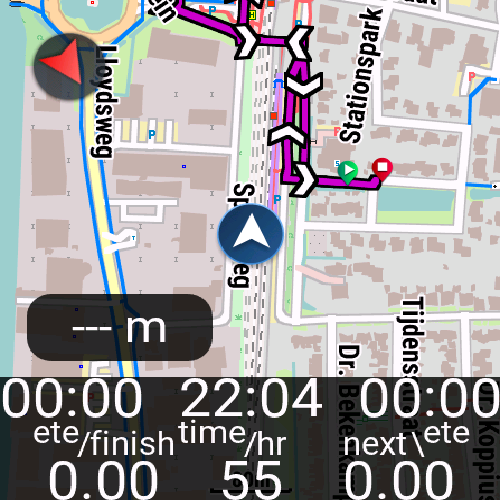Select the green route start marker

tap(348, 173)
